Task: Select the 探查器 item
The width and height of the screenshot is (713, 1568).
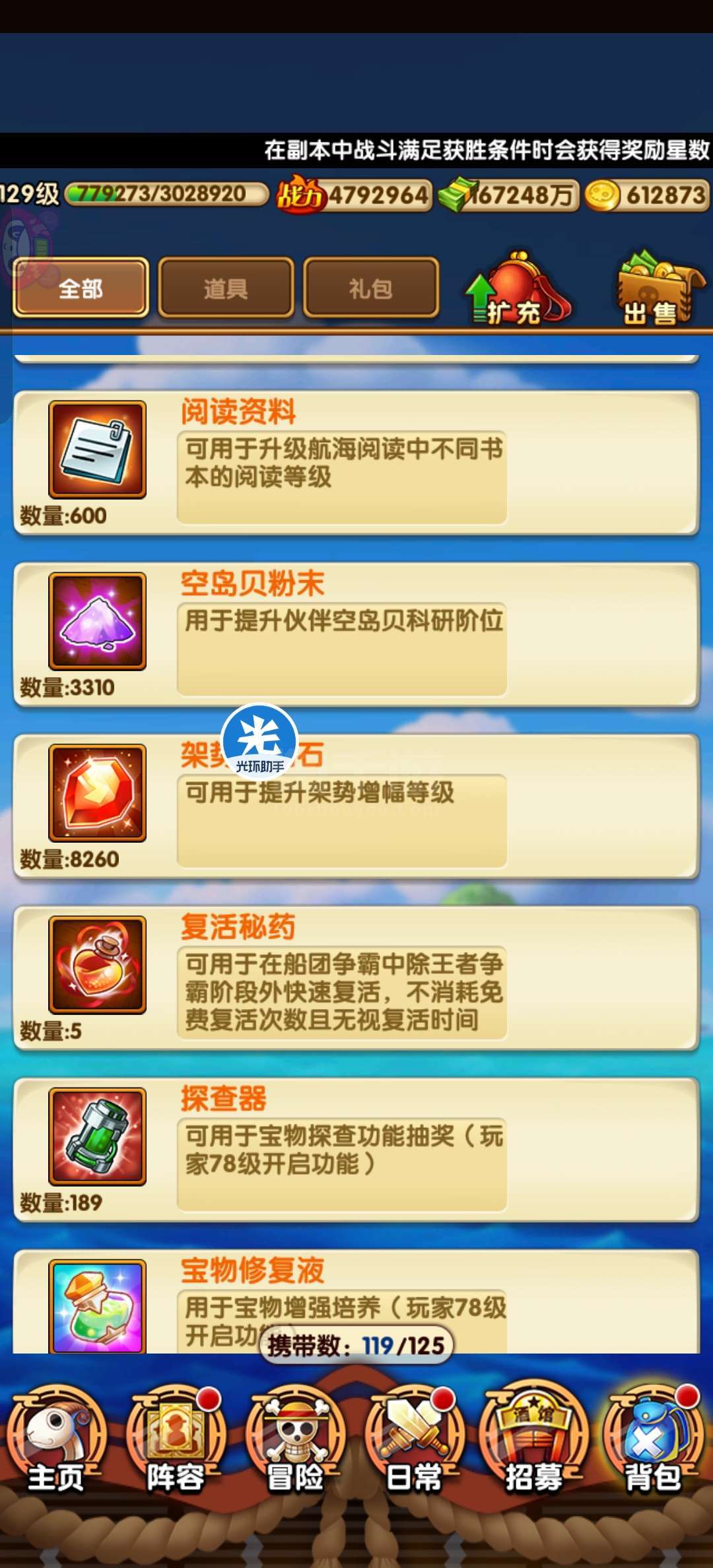Action: pos(356,1149)
